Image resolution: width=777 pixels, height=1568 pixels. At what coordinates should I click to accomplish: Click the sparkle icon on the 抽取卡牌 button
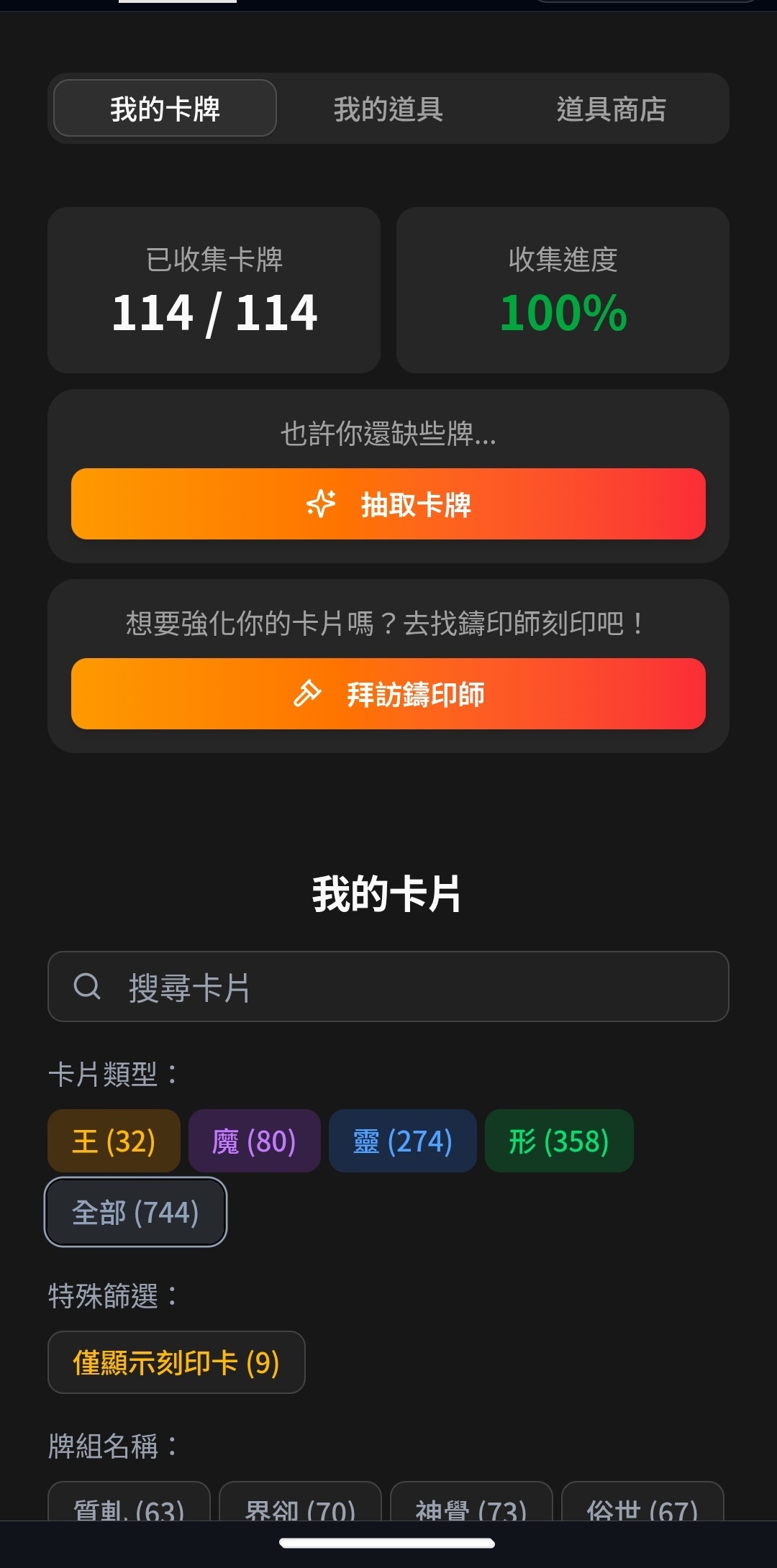pos(324,504)
